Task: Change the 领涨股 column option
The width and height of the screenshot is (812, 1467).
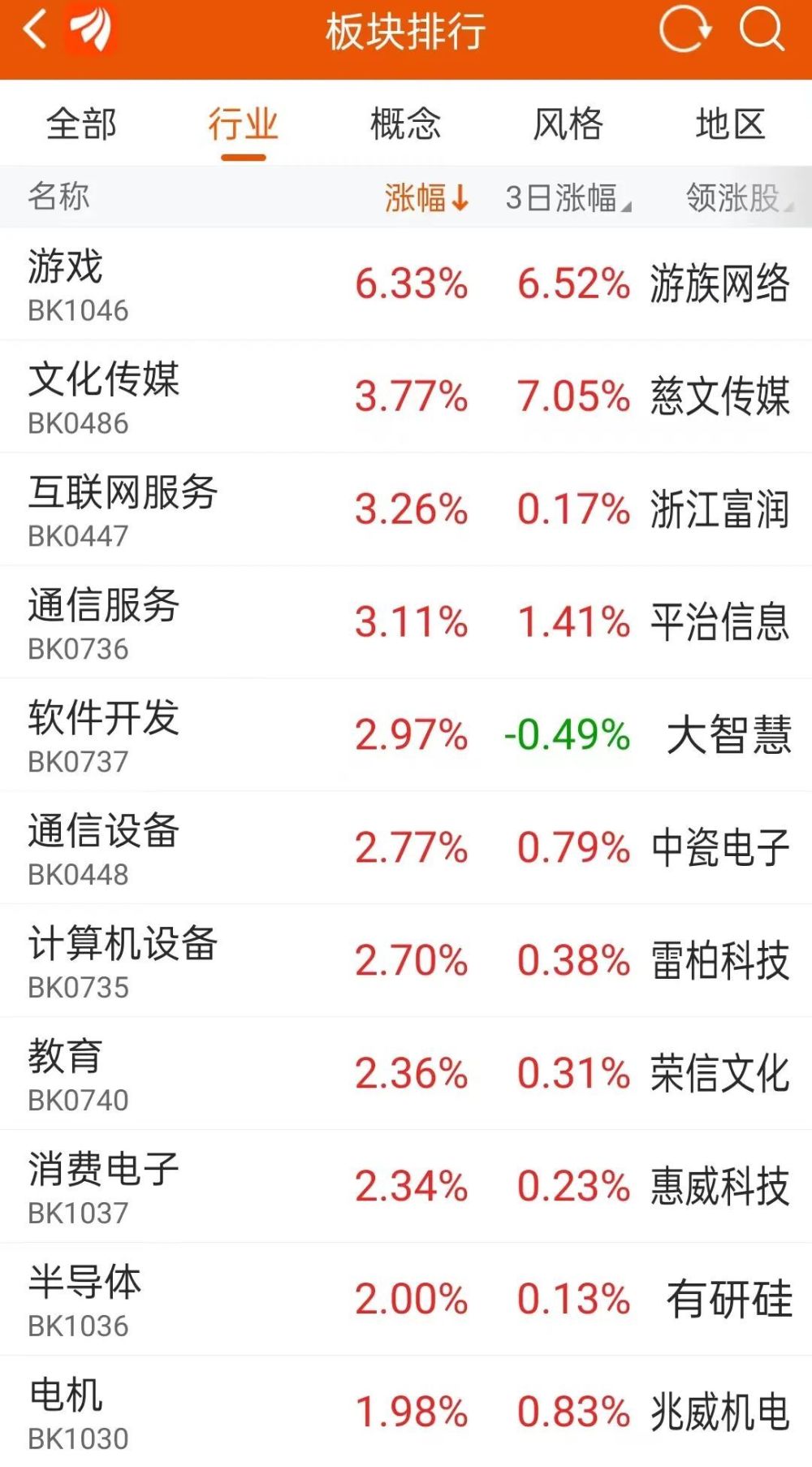Action: pyautogui.click(x=739, y=197)
